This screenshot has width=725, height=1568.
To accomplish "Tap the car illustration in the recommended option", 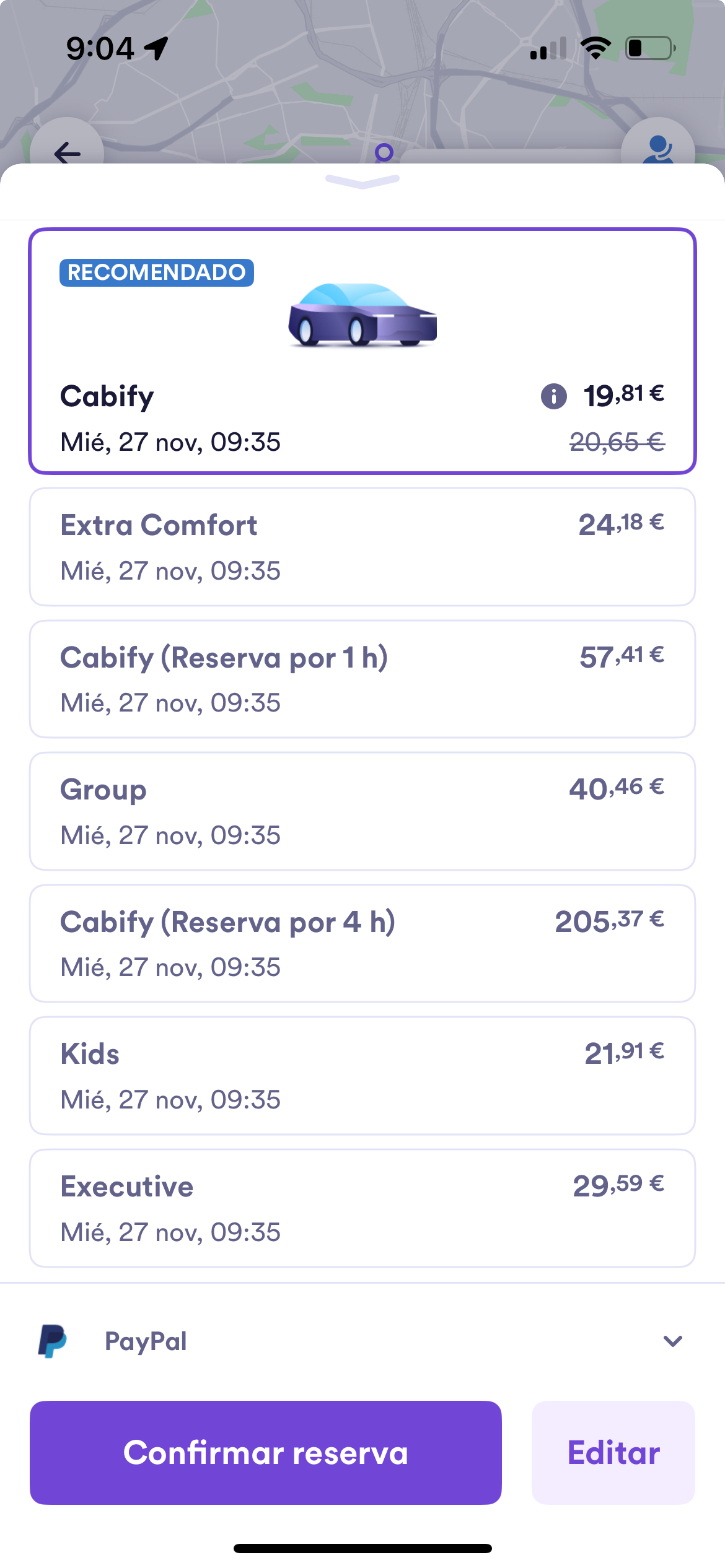I will [x=362, y=315].
